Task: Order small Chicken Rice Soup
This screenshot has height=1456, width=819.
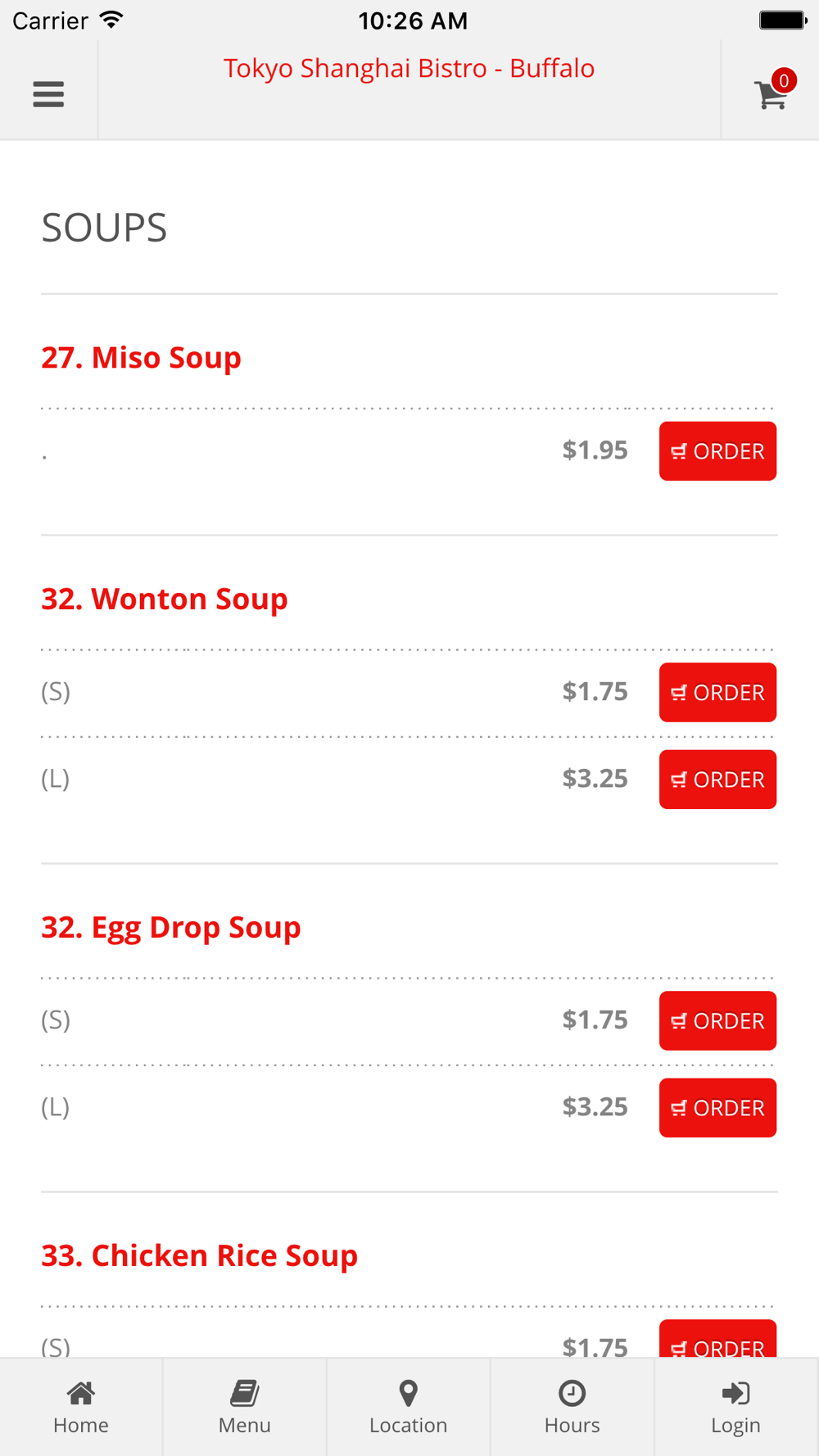Action: pos(717,1339)
